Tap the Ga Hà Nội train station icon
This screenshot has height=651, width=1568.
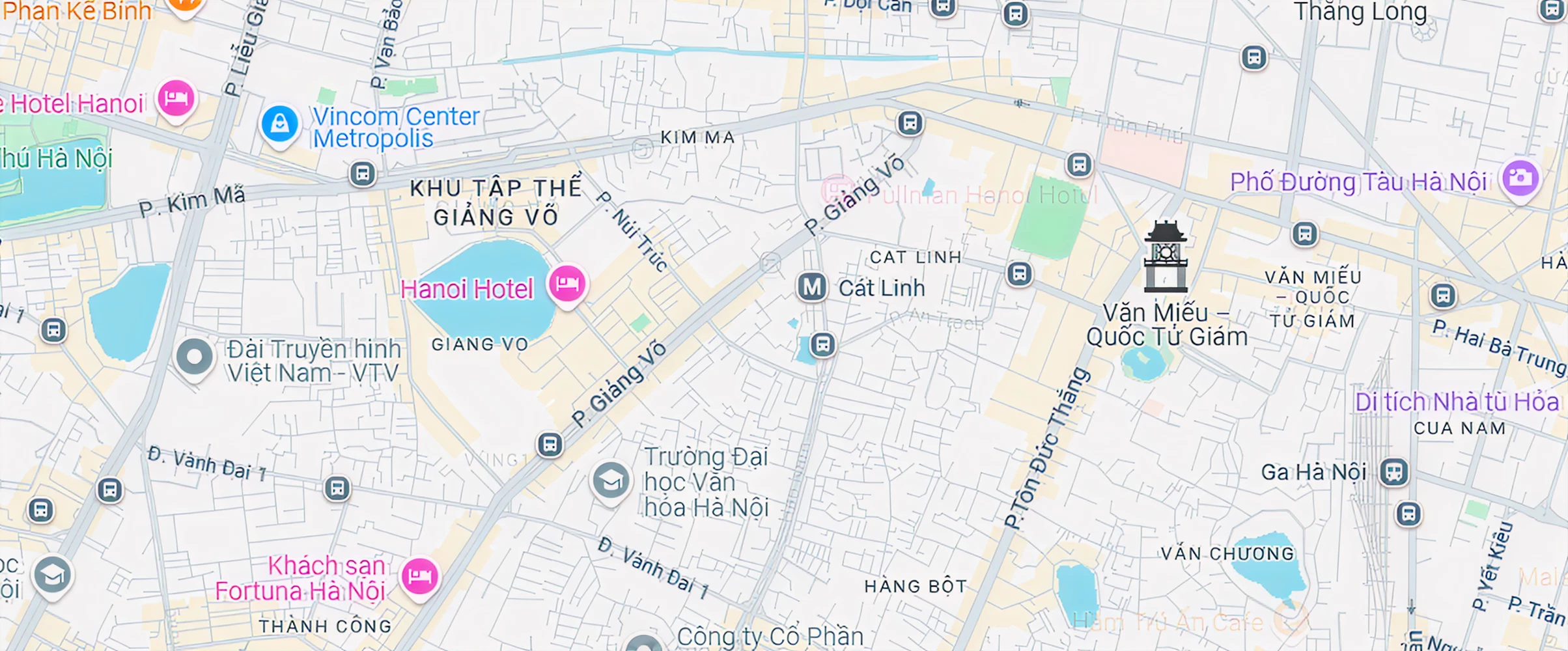pos(1394,471)
